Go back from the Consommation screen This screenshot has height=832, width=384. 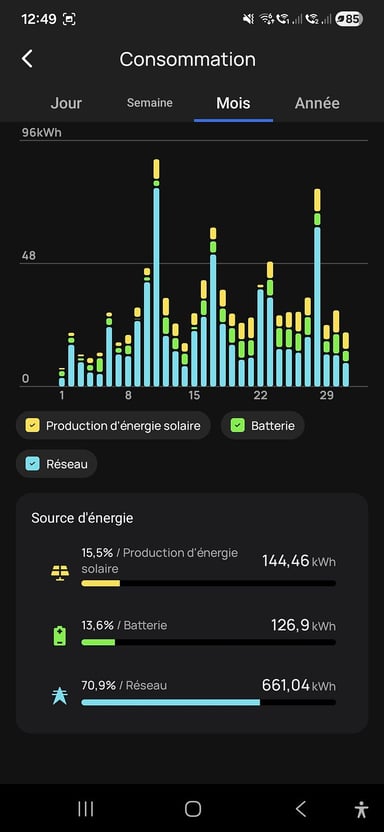pyautogui.click(x=28, y=59)
